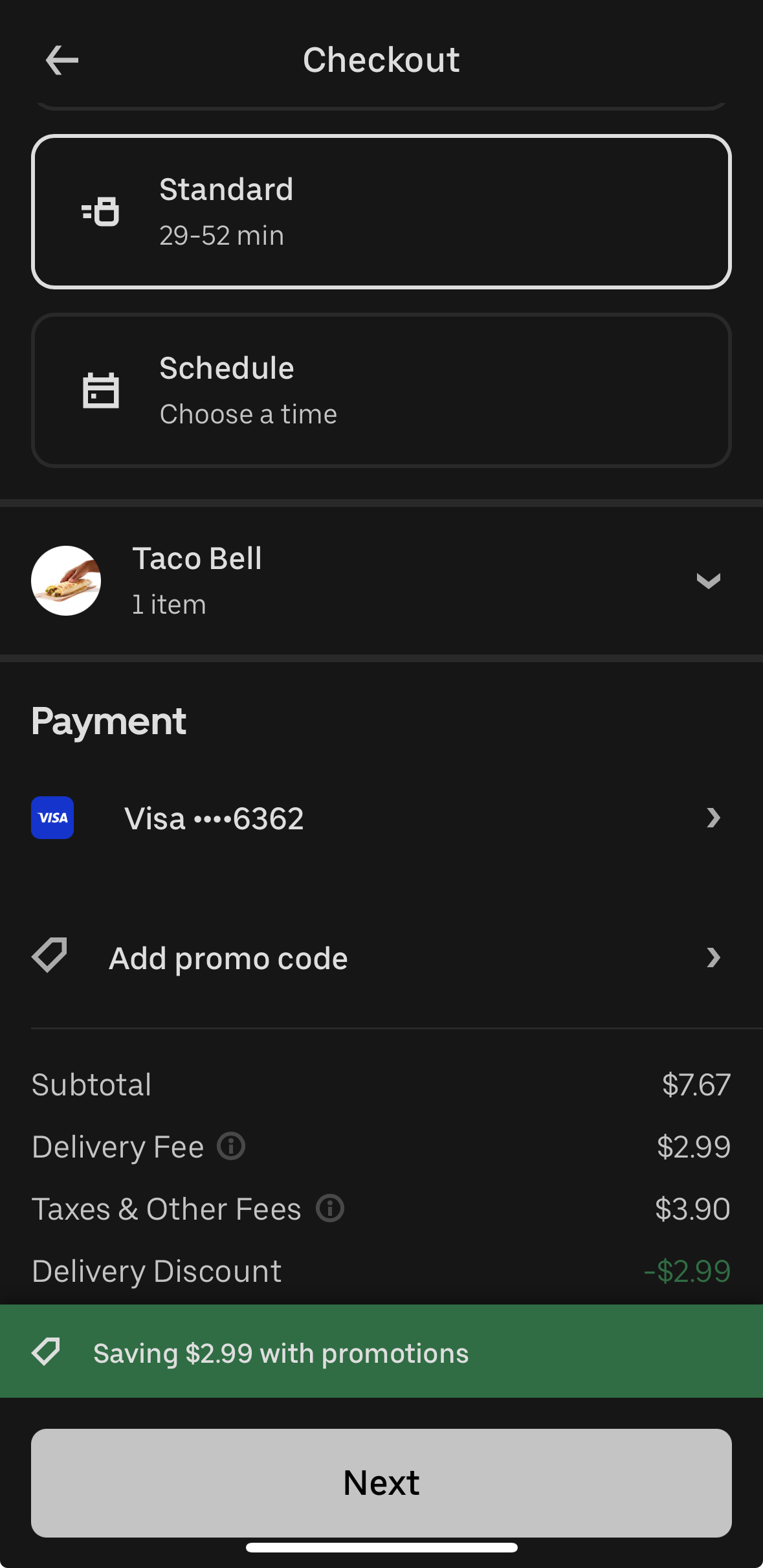View Taxes & Other Fees info

click(x=330, y=1208)
